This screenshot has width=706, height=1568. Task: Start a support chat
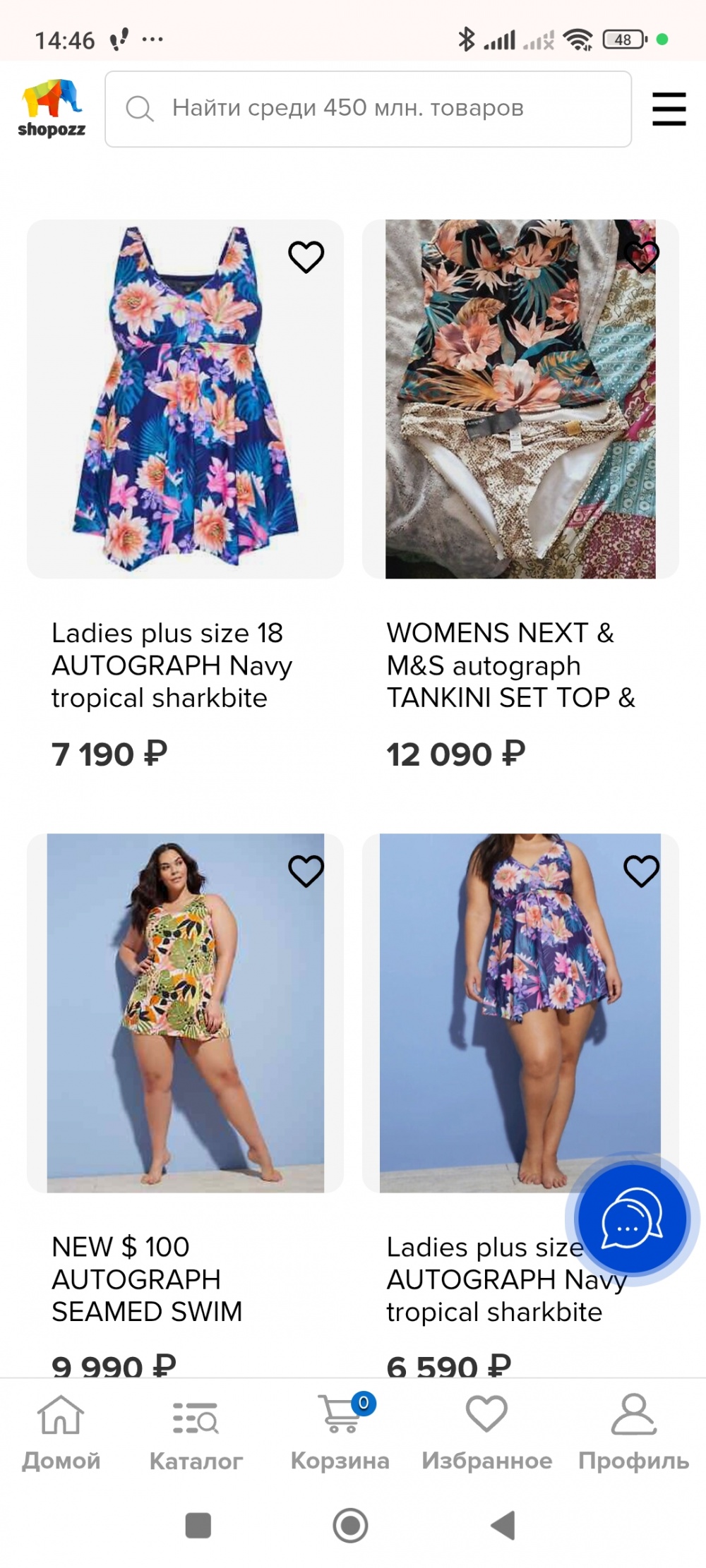coord(632,1219)
